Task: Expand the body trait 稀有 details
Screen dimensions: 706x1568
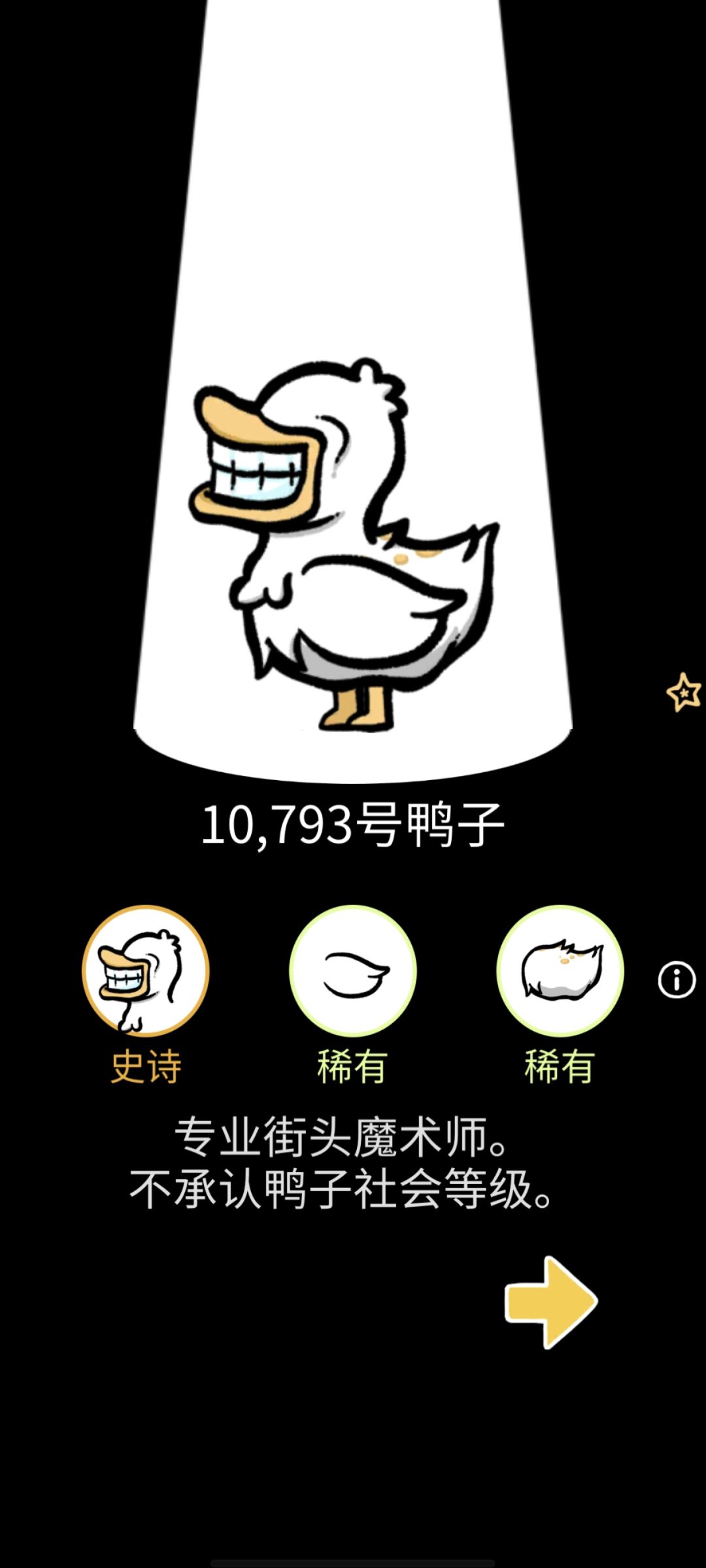Action: pyautogui.click(x=559, y=1065)
